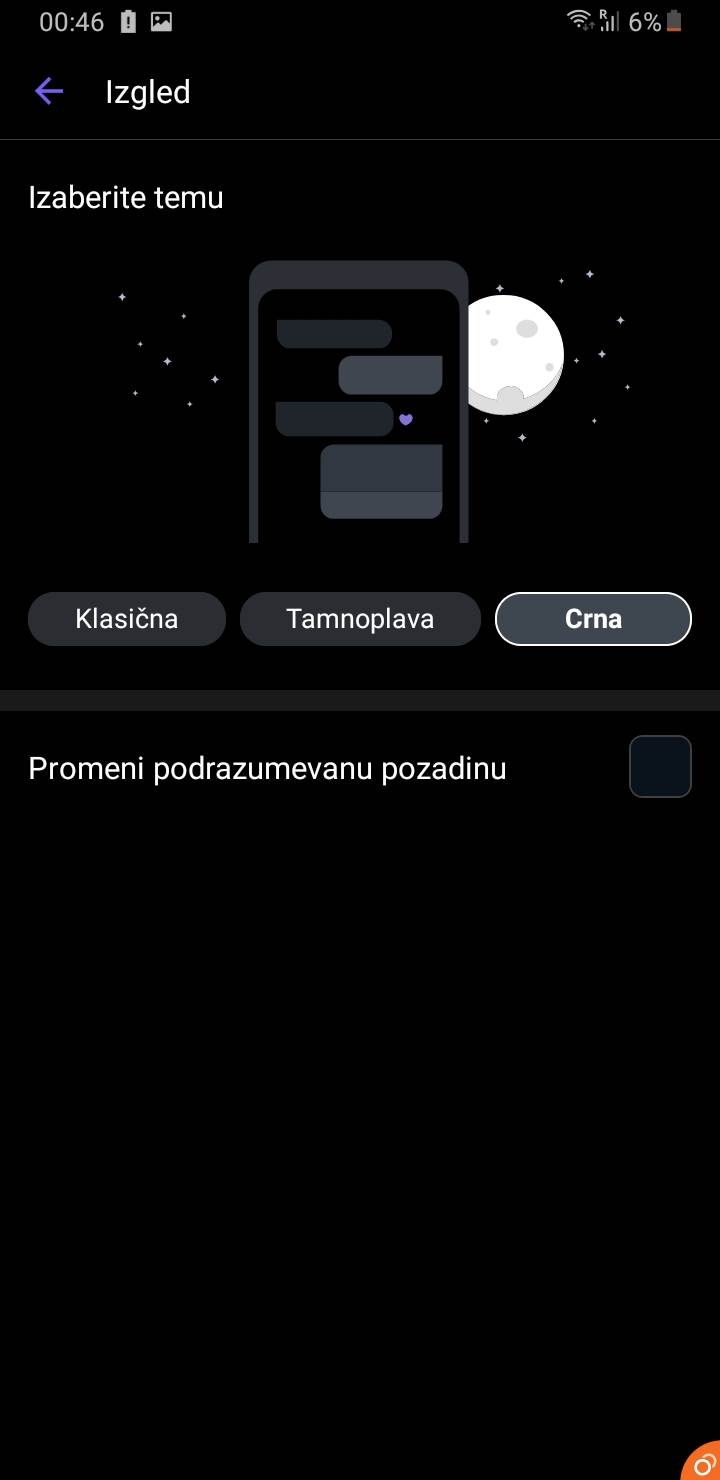Screen dimensions: 720x1480
Task: Tap the Promeni podrazumevanu pozadinu label
Action: [267, 766]
